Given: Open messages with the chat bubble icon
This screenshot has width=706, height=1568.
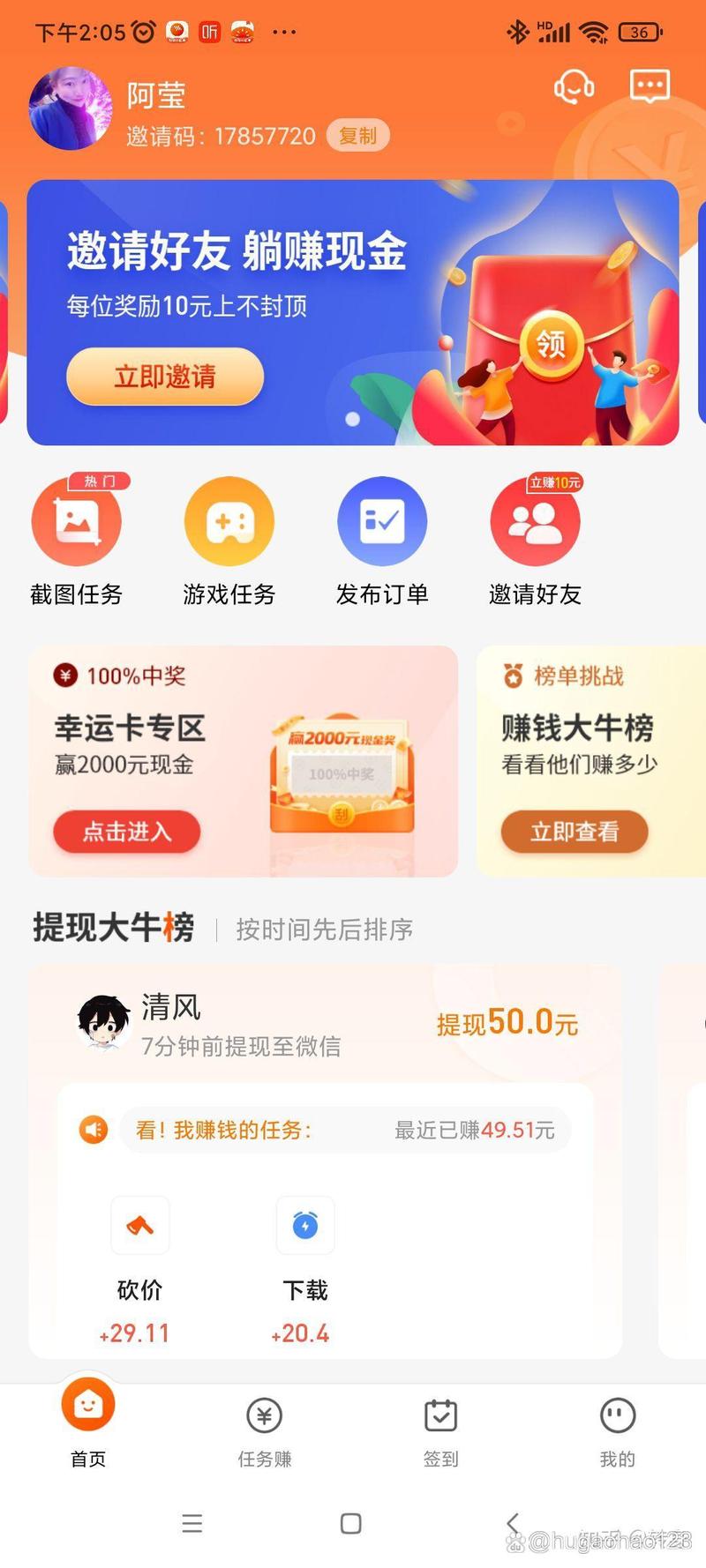Looking at the screenshot, I should [x=649, y=85].
